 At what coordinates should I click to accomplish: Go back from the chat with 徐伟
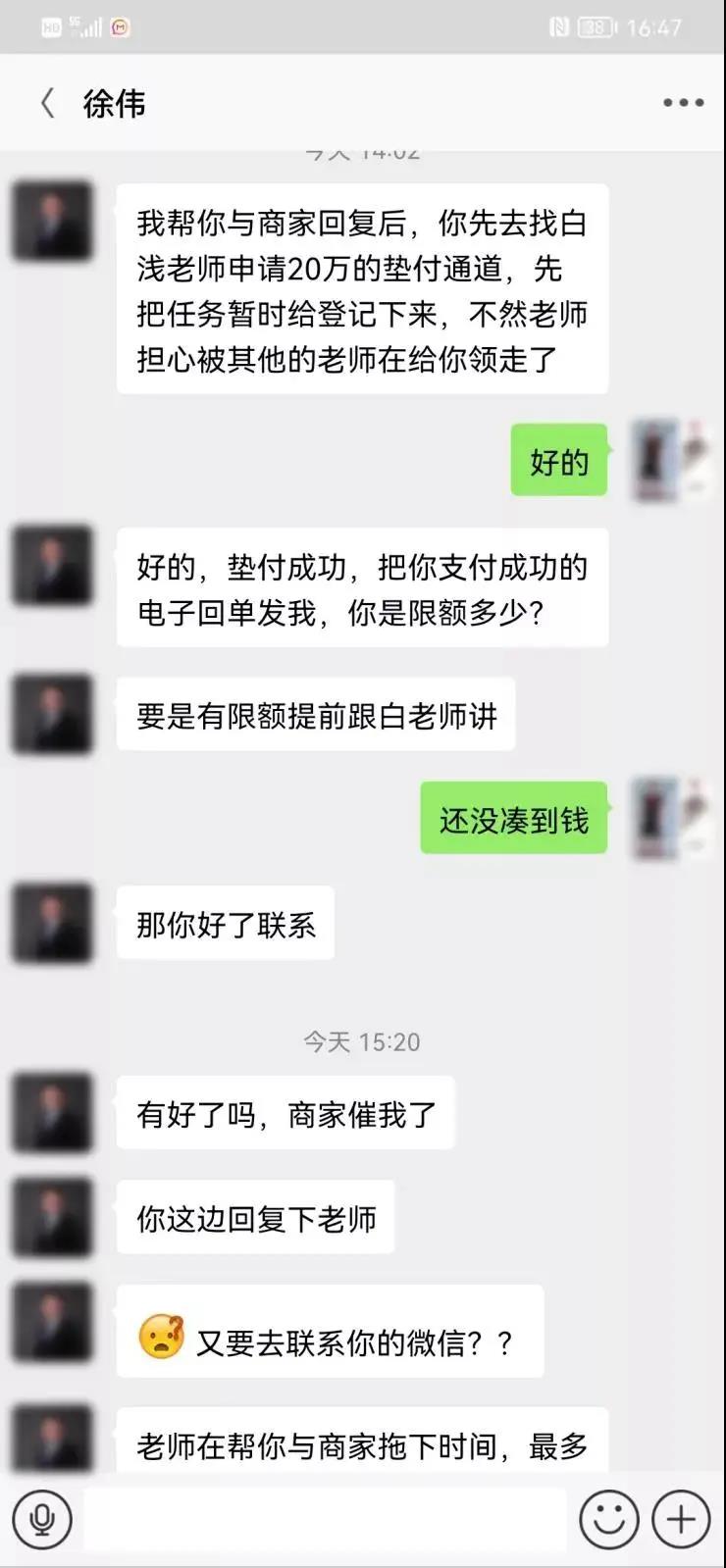point(46,103)
